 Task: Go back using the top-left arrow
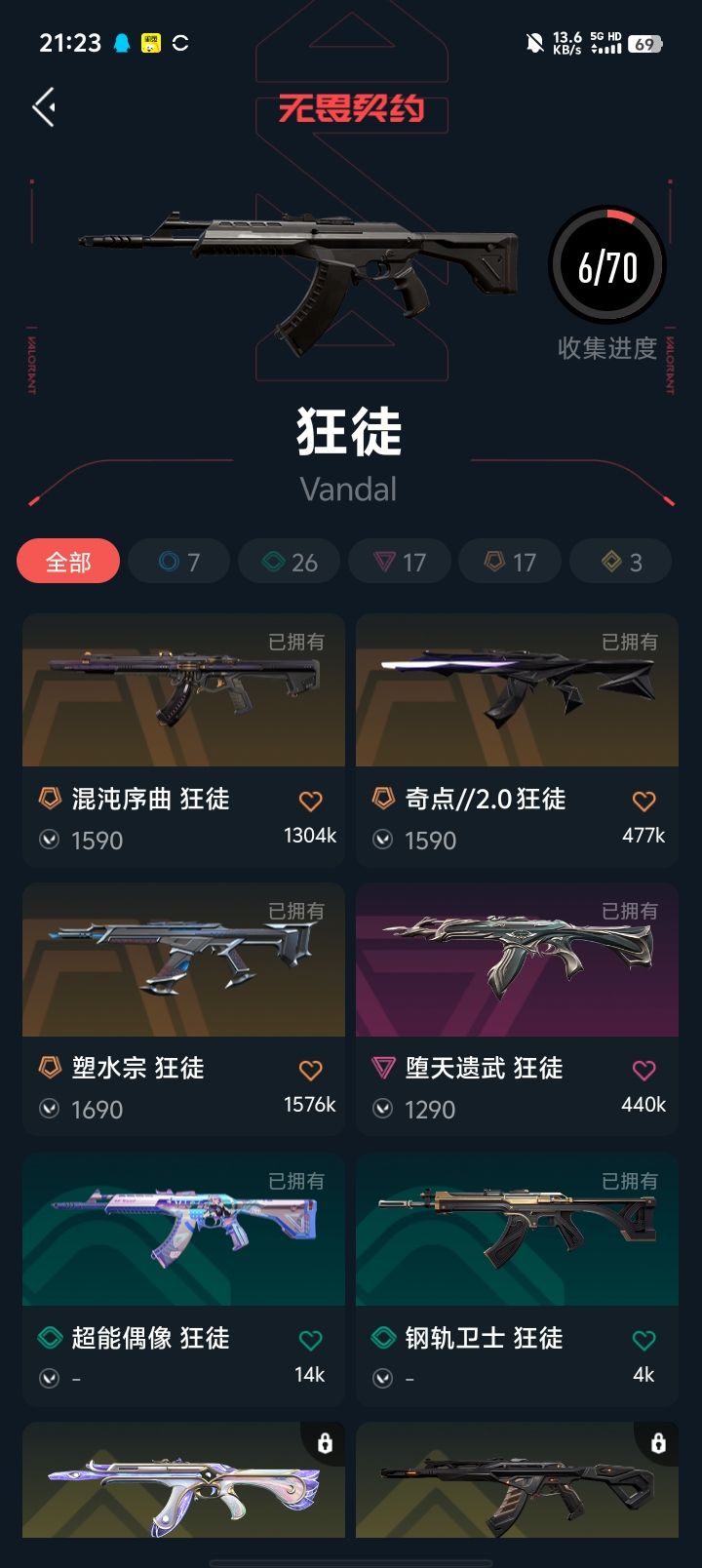pyautogui.click(x=44, y=107)
